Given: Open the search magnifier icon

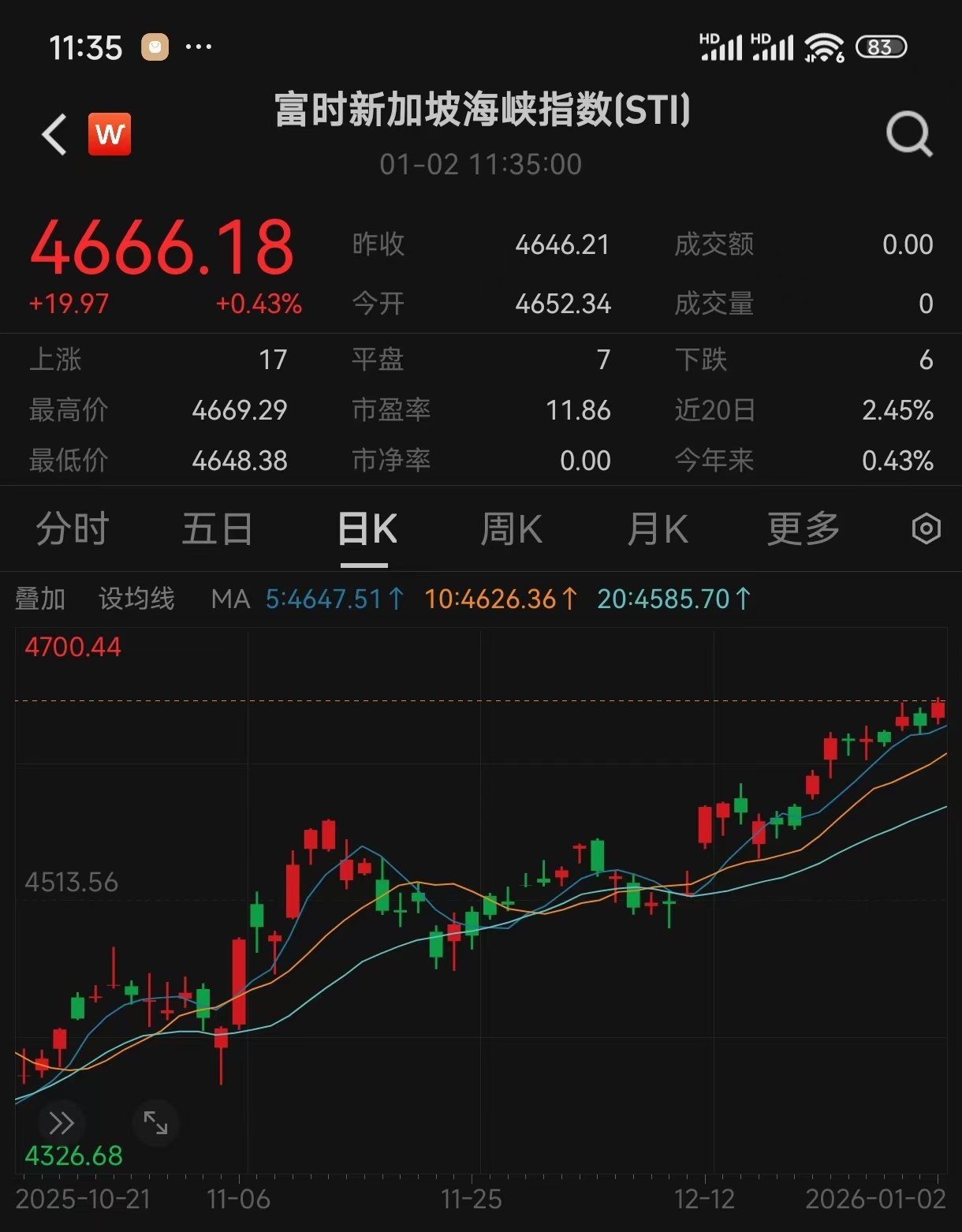Looking at the screenshot, I should [909, 135].
